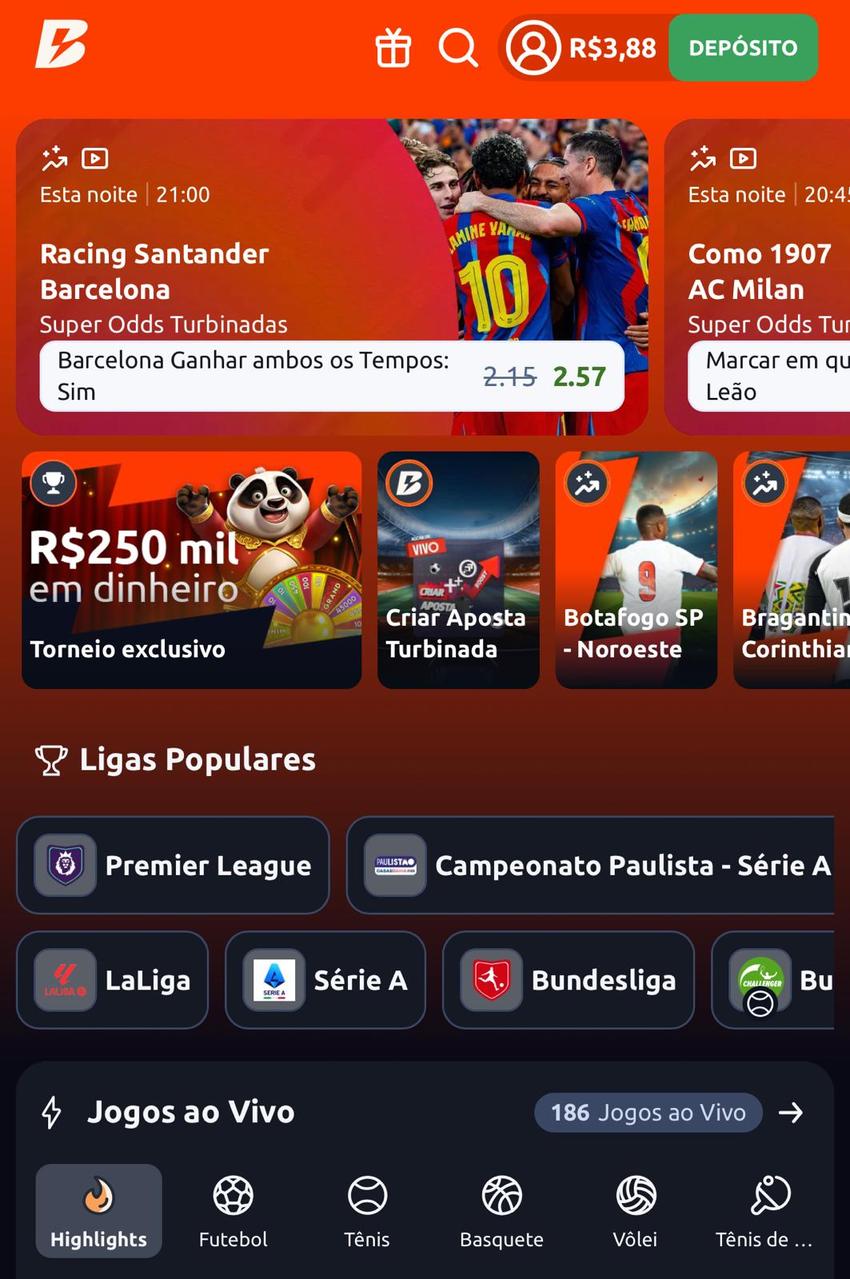Tap the arrow beside Jogos ao Vivo
850x1279 pixels.
pos(791,1112)
